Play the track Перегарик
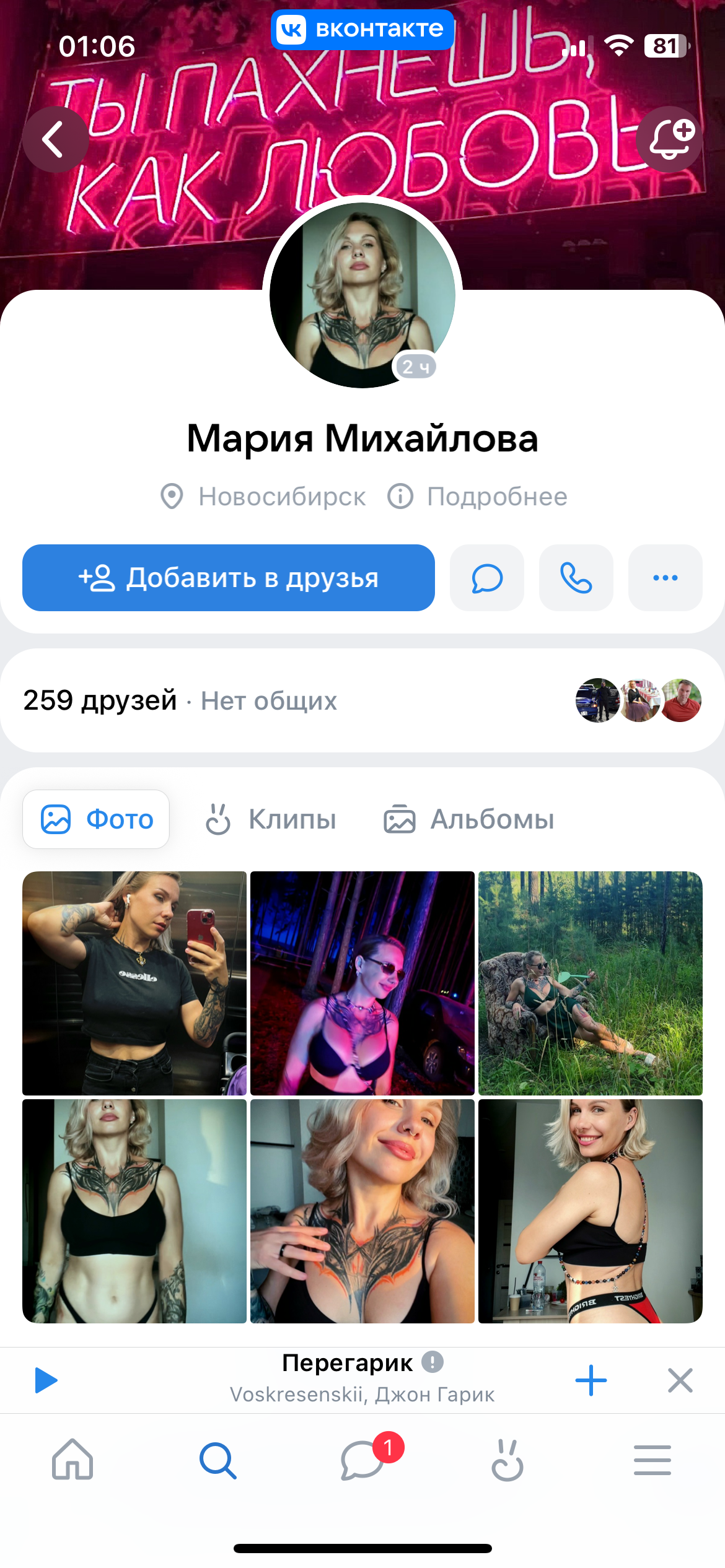The image size is (725, 1568). click(46, 1380)
